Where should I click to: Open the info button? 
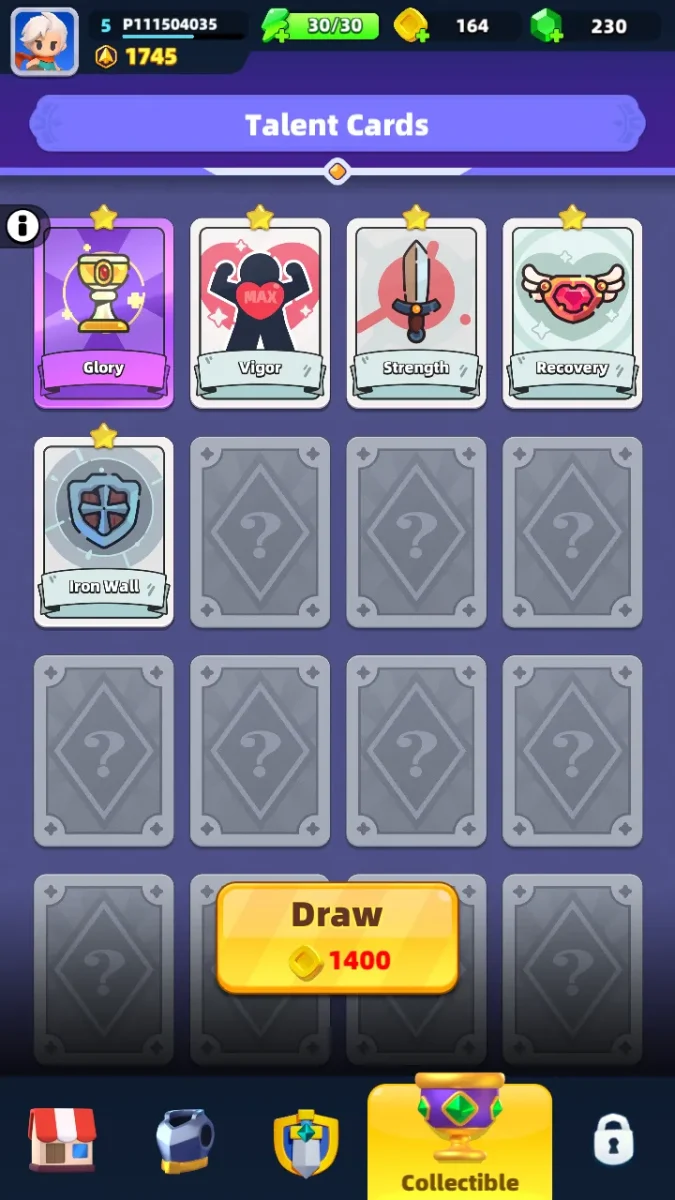tap(21, 226)
